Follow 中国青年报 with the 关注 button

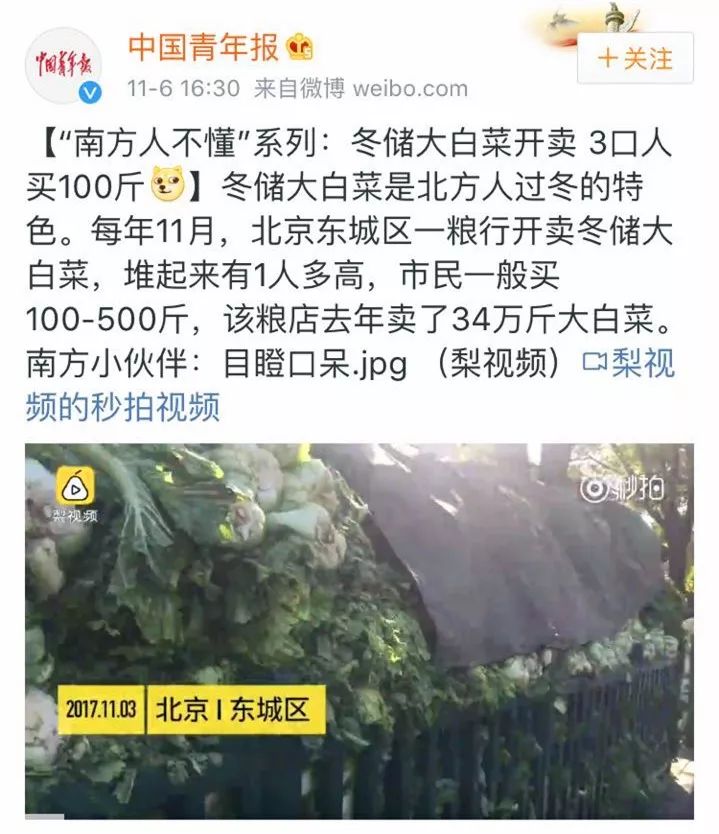click(635, 58)
